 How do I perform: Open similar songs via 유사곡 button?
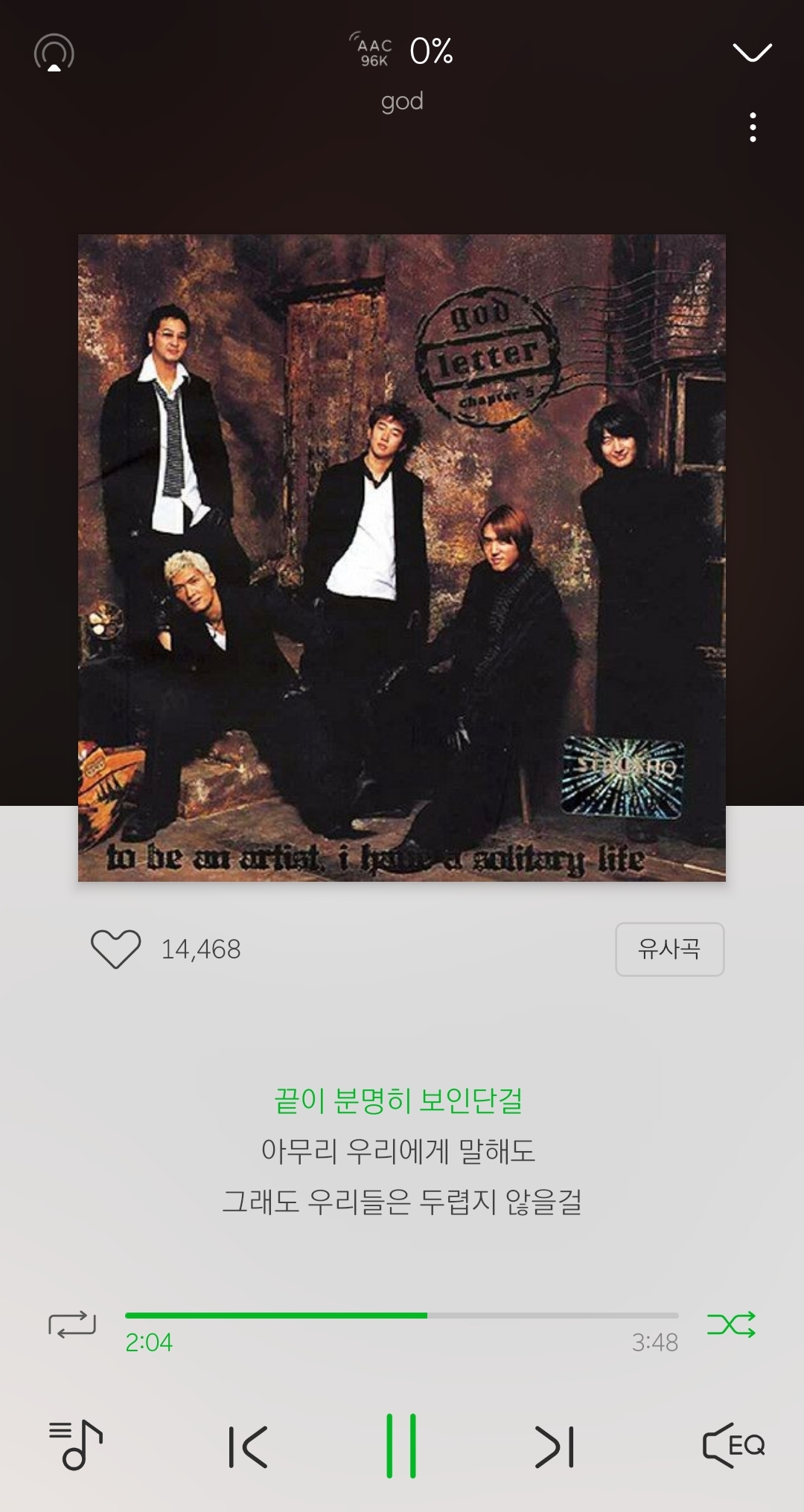pyautogui.click(x=669, y=949)
